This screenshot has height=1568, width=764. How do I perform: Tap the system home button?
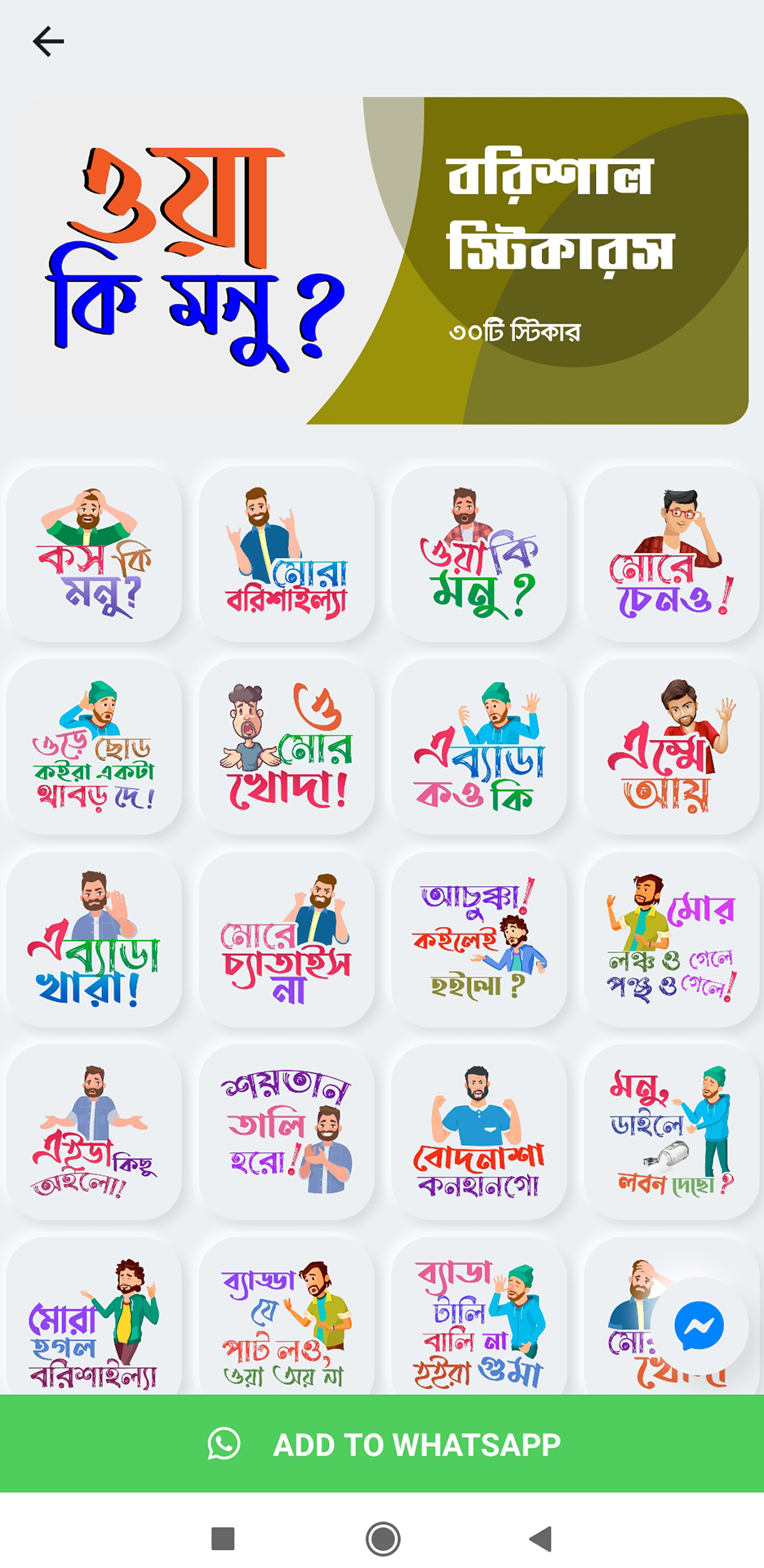pyautogui.click(x=383, y=1539)
